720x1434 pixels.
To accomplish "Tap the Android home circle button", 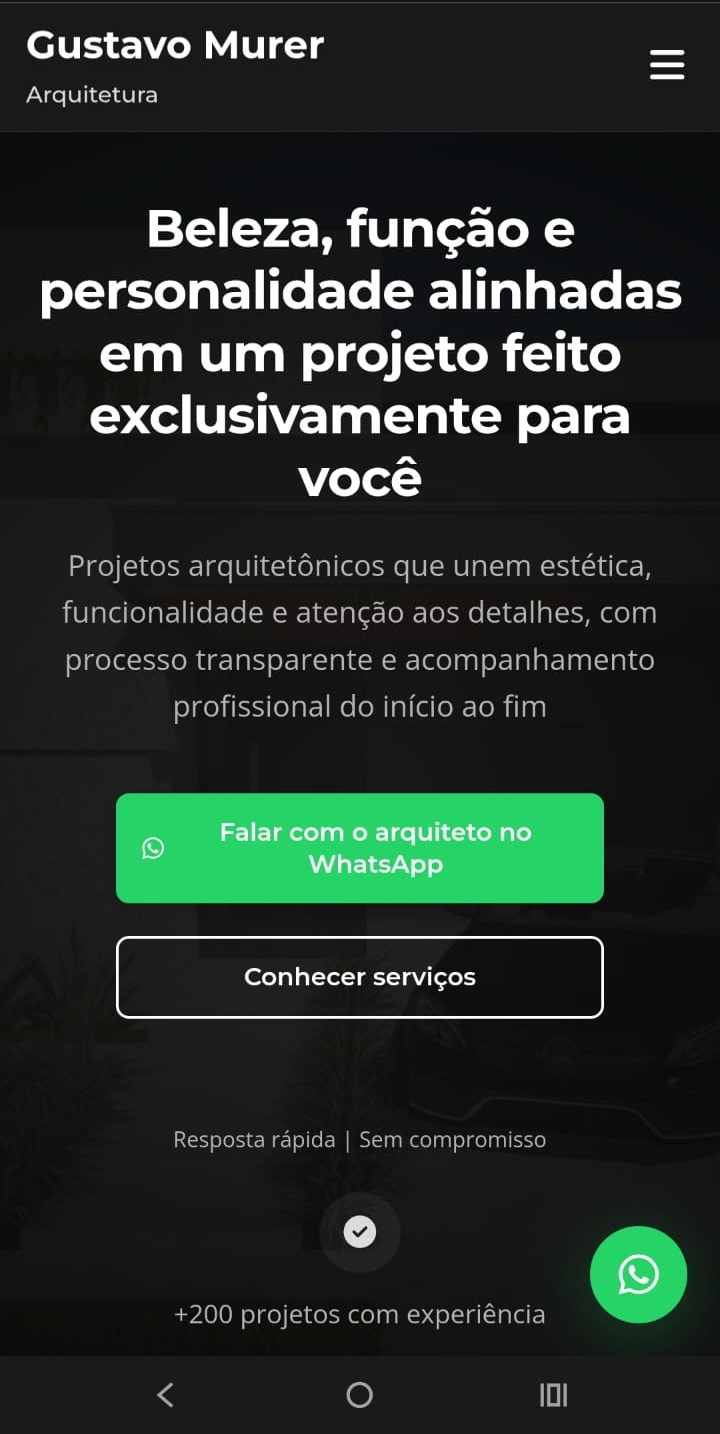I will point(360,1394).
